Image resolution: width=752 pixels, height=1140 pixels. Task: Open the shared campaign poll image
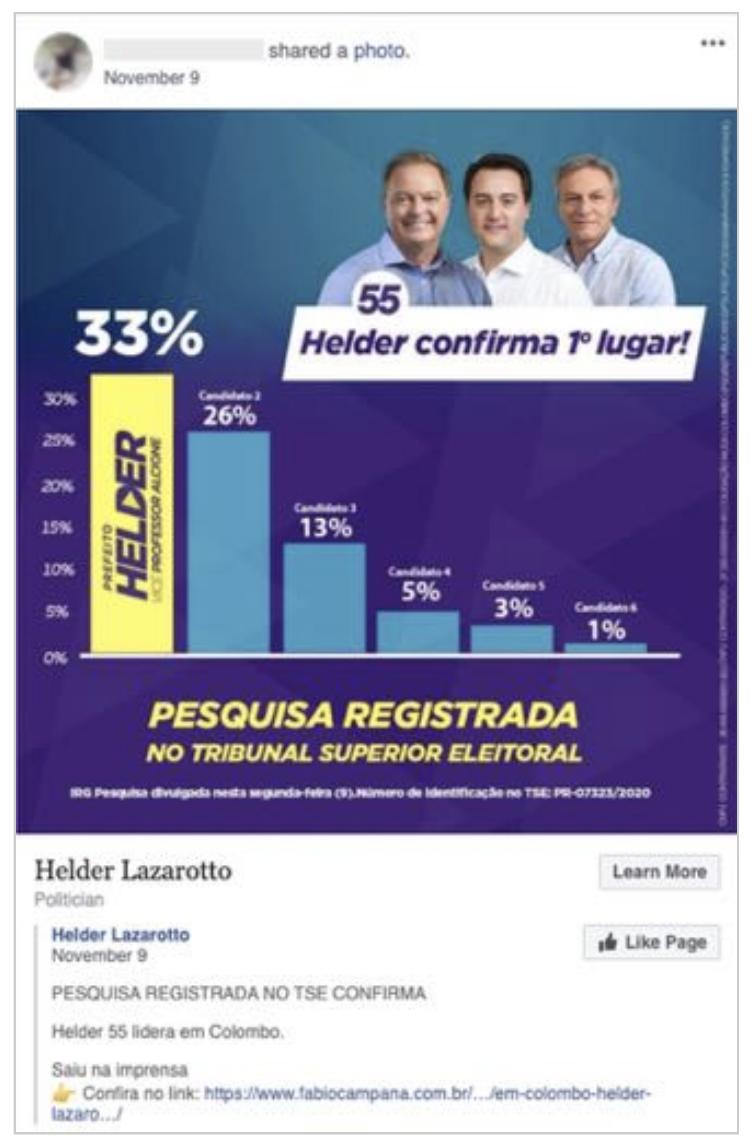click(x=375, y=470)
